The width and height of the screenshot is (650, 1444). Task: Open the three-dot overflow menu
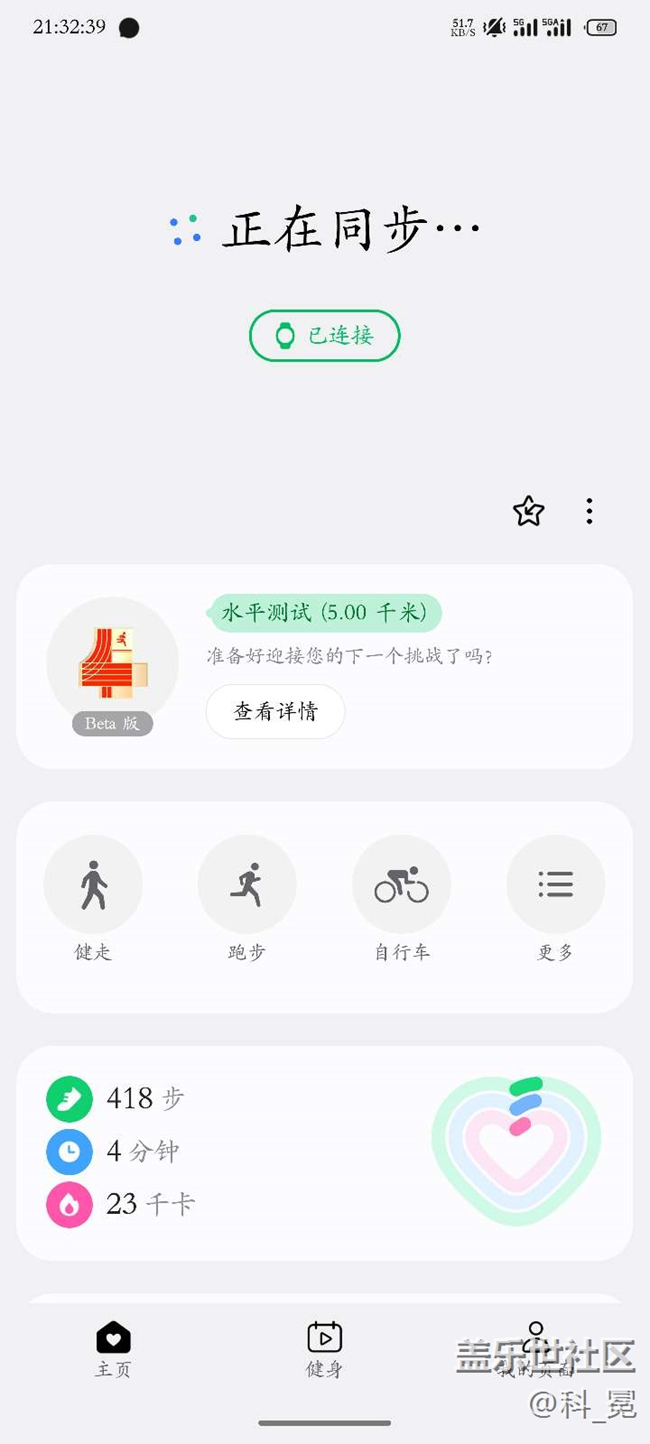coord(589,511)
